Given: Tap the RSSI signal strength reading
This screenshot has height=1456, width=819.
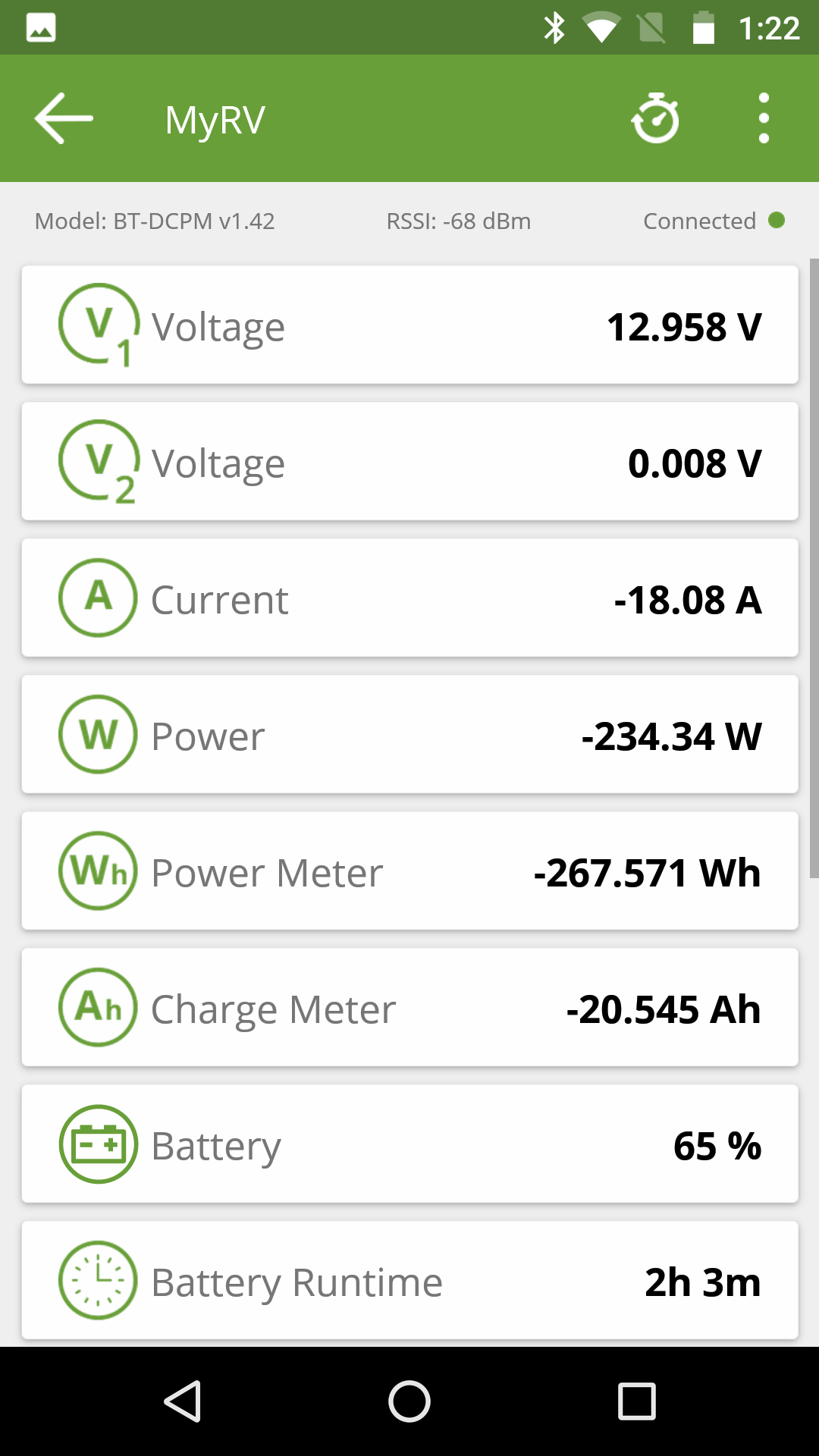Looking at the screenshot, I should pos(458,221).
